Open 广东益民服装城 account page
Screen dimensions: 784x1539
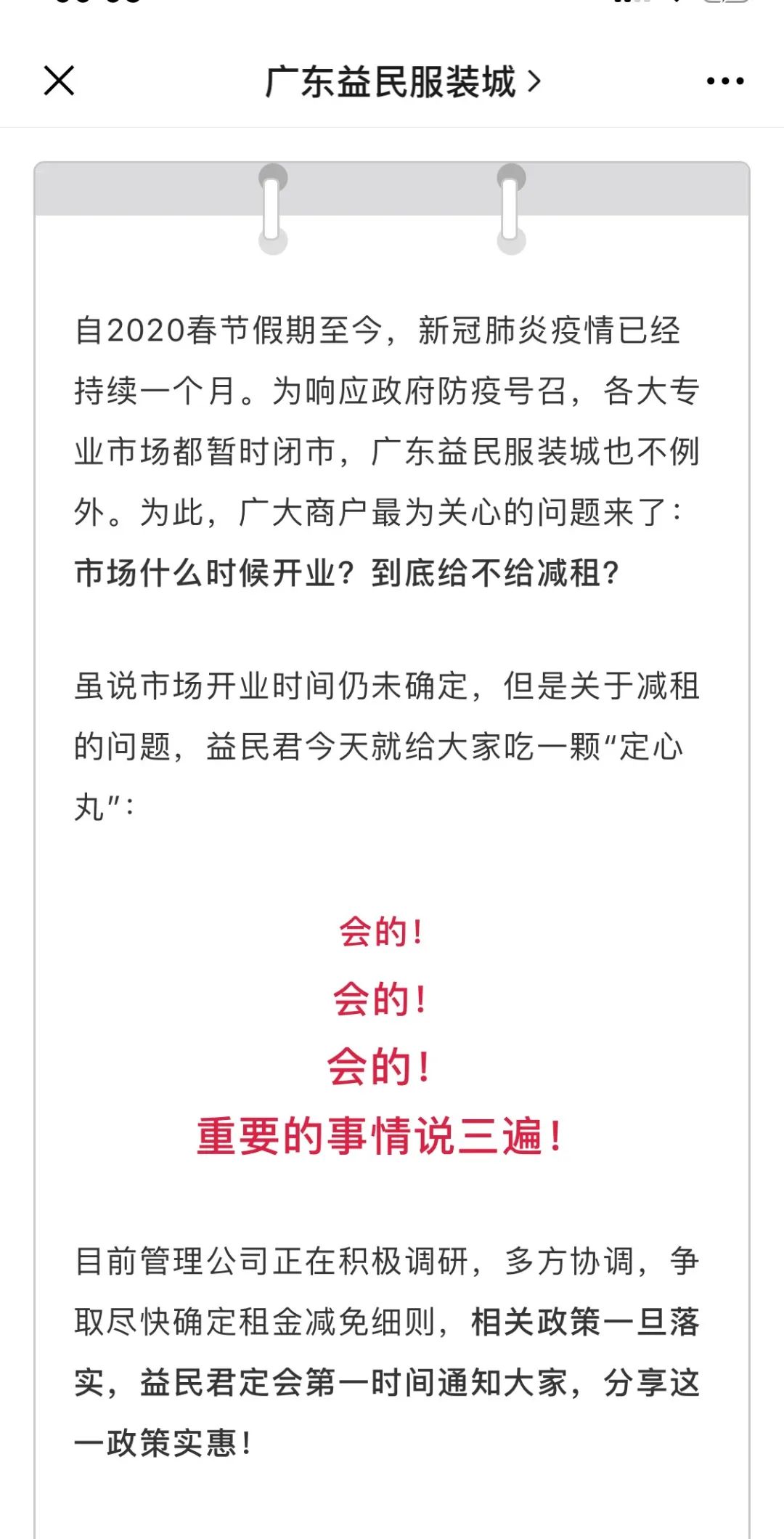click(x=401, y=81)
